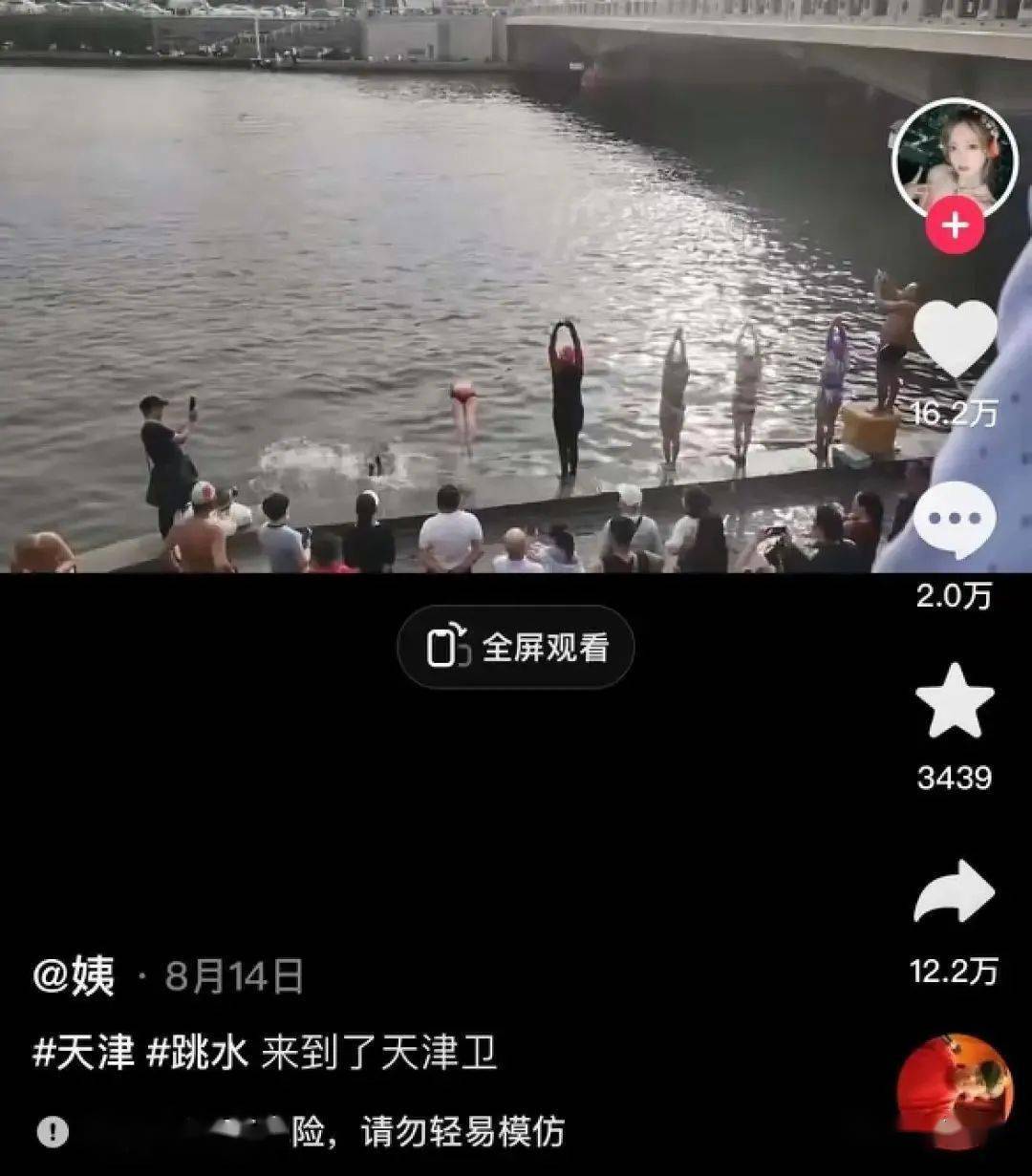The image size is (1032, 1176).
Task: Open the #天津 hashtag
Action: point(83,1055)
